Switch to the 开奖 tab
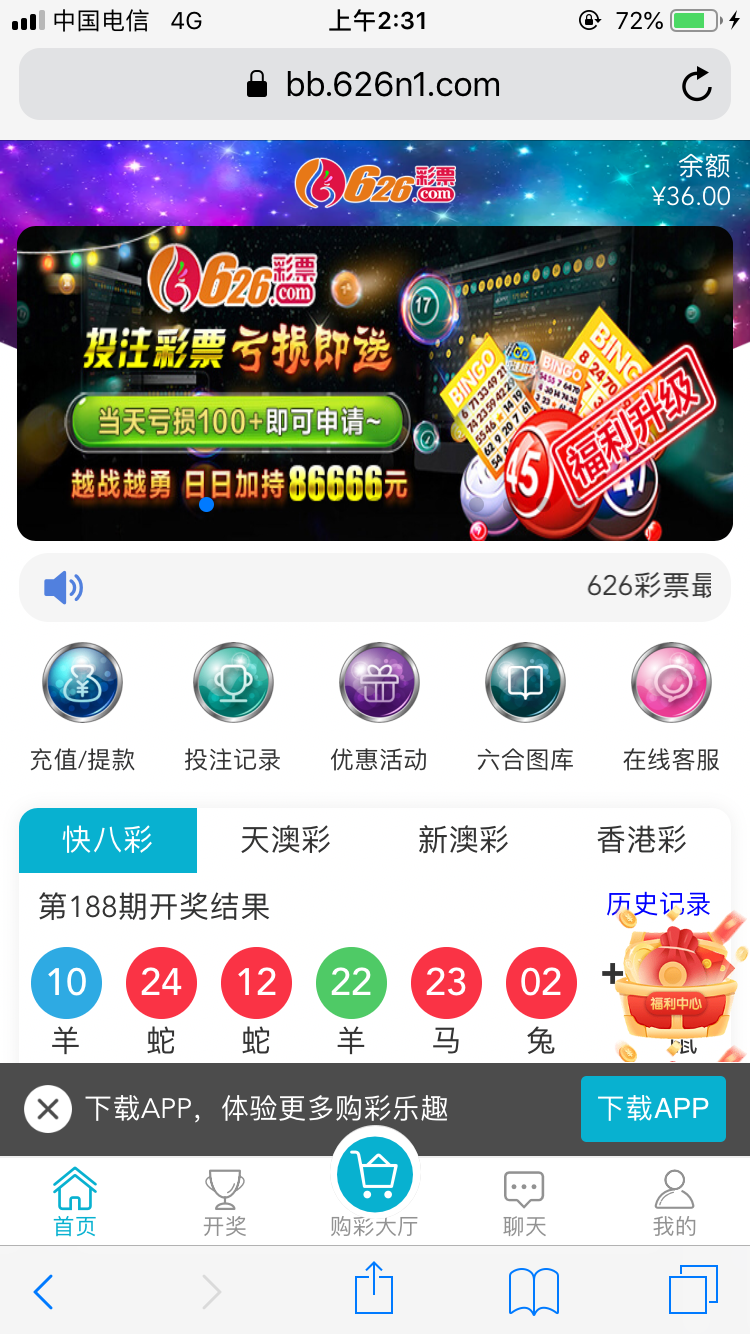 coord(224,1203)
